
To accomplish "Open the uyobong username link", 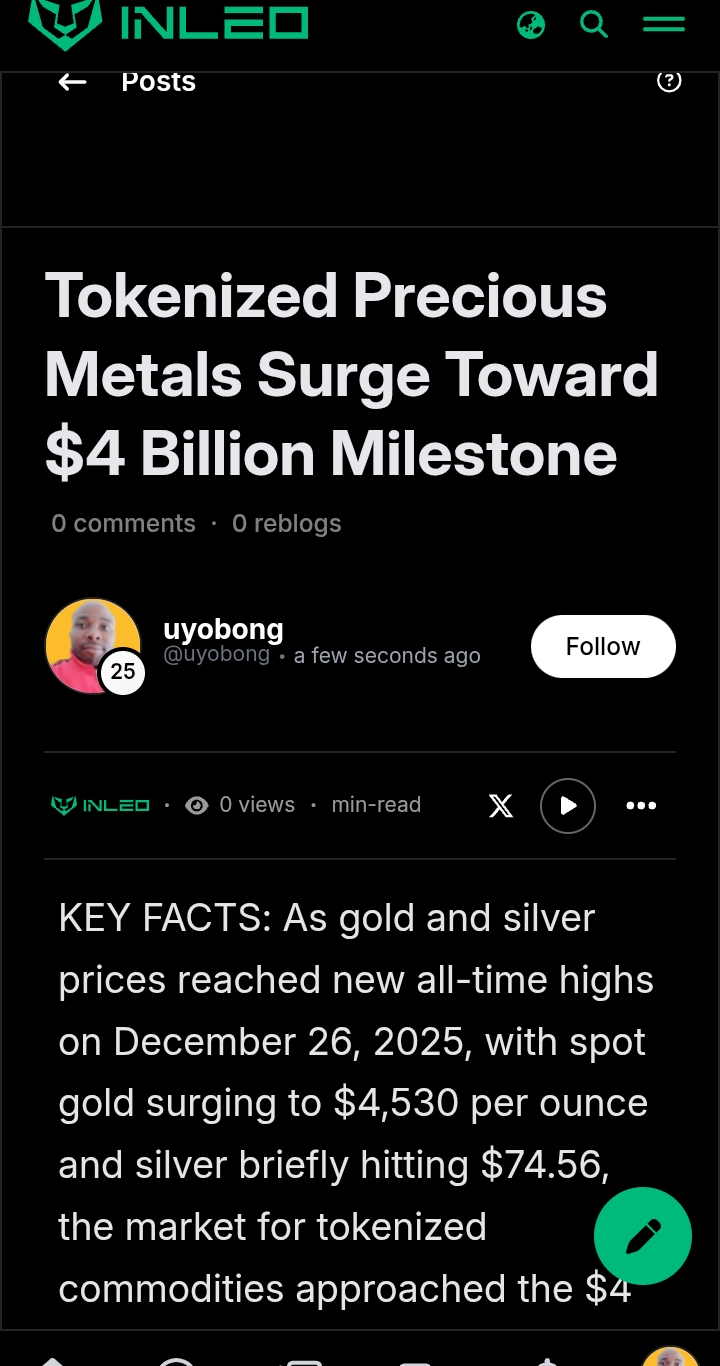I will point(223,629).
